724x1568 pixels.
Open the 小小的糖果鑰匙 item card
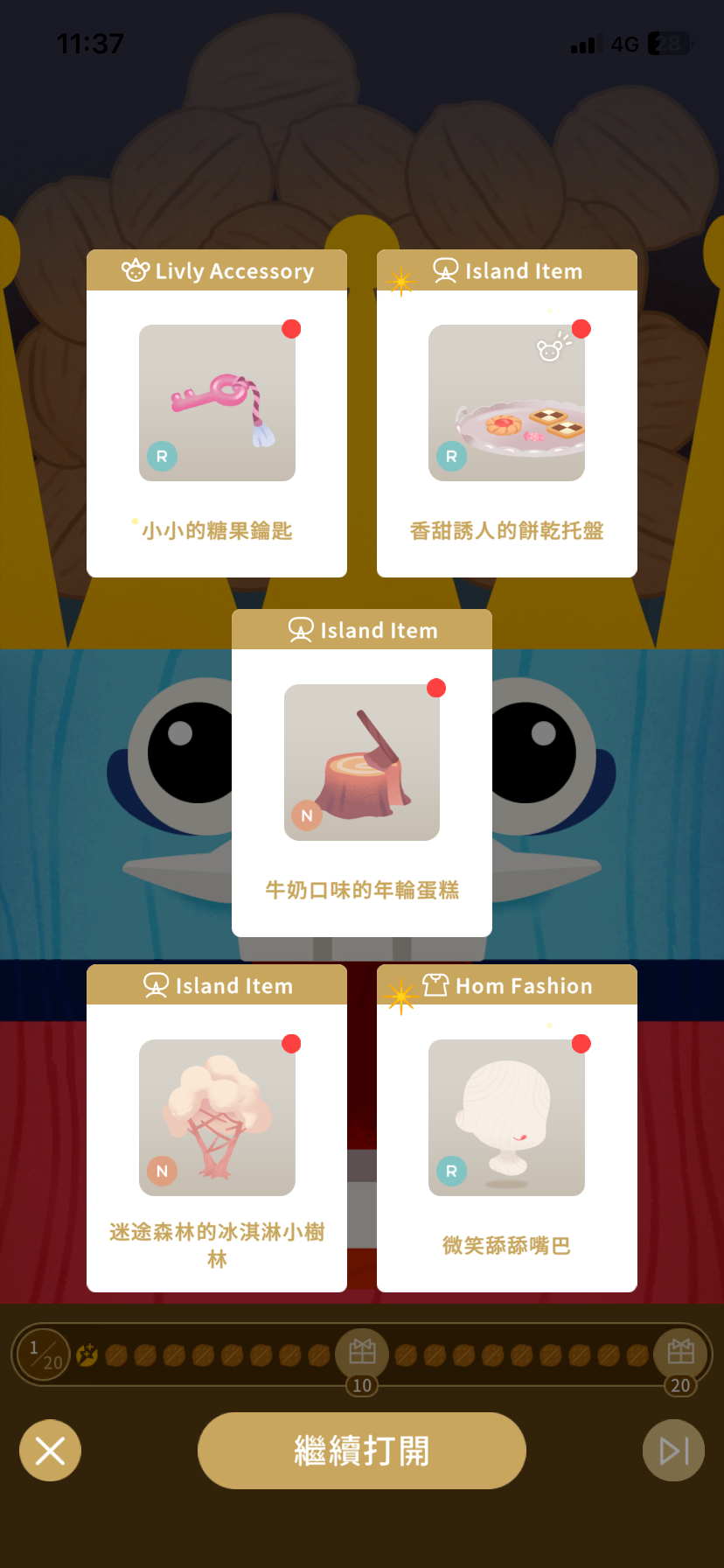217,413
